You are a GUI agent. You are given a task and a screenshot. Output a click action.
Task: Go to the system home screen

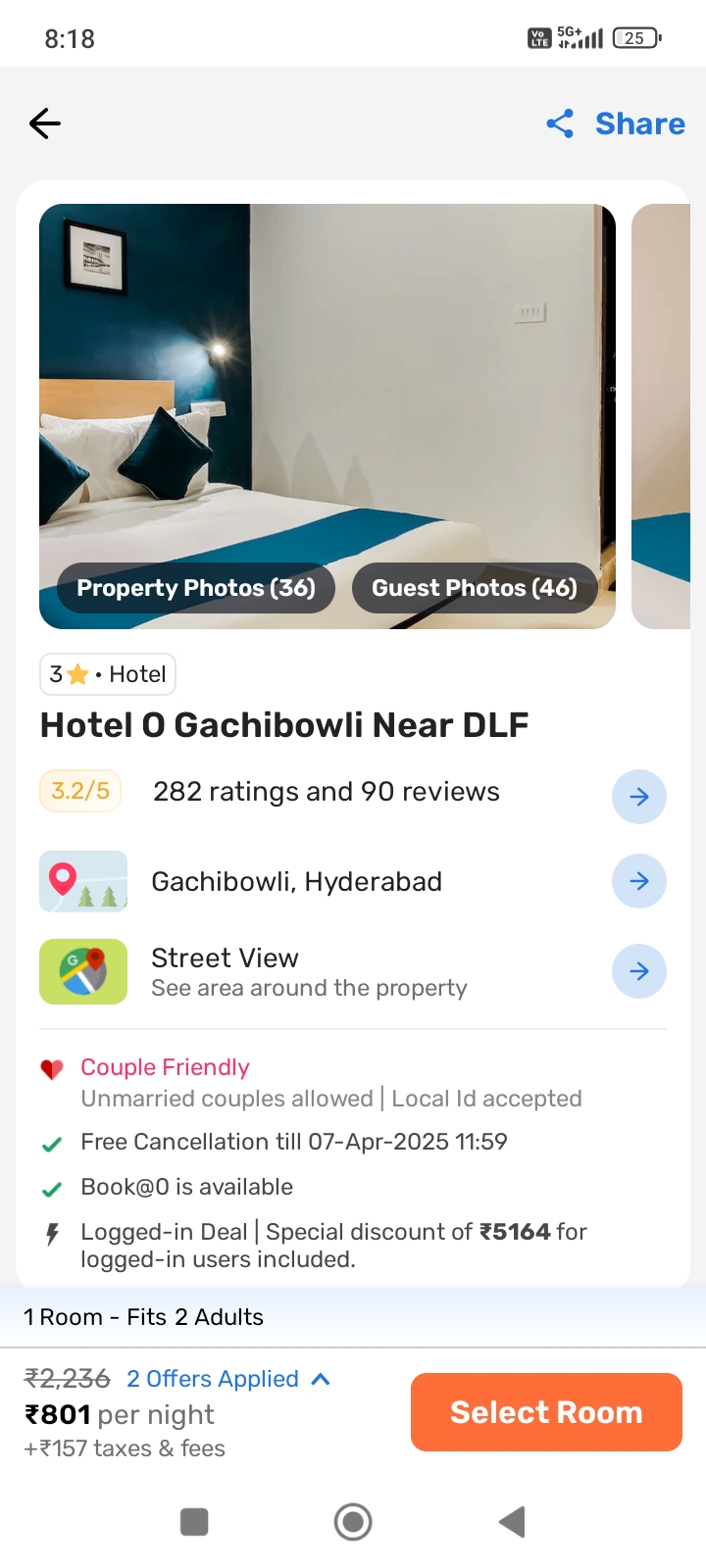click(353, 1522)
